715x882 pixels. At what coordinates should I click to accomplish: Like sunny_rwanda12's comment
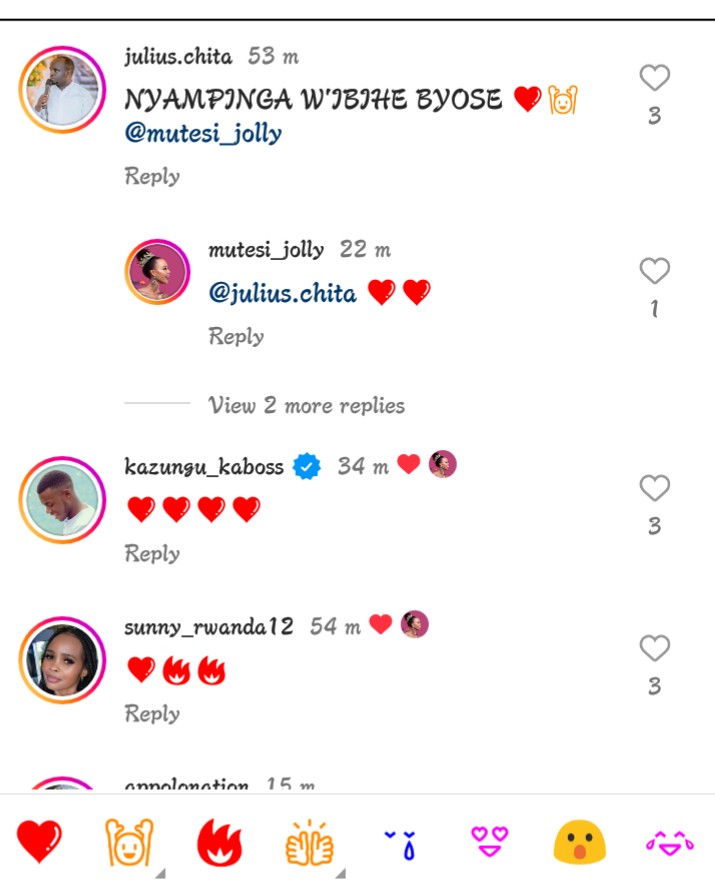(x=654, y=649)
